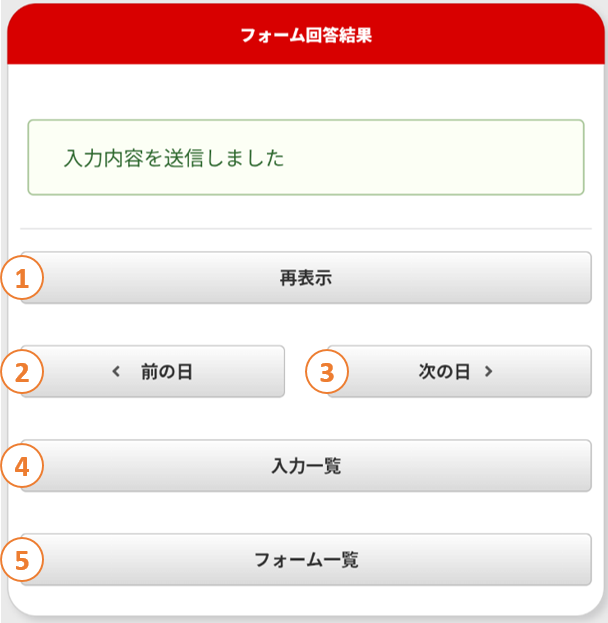
Task: Return to フォーム一覧
Action: point(305,560)
